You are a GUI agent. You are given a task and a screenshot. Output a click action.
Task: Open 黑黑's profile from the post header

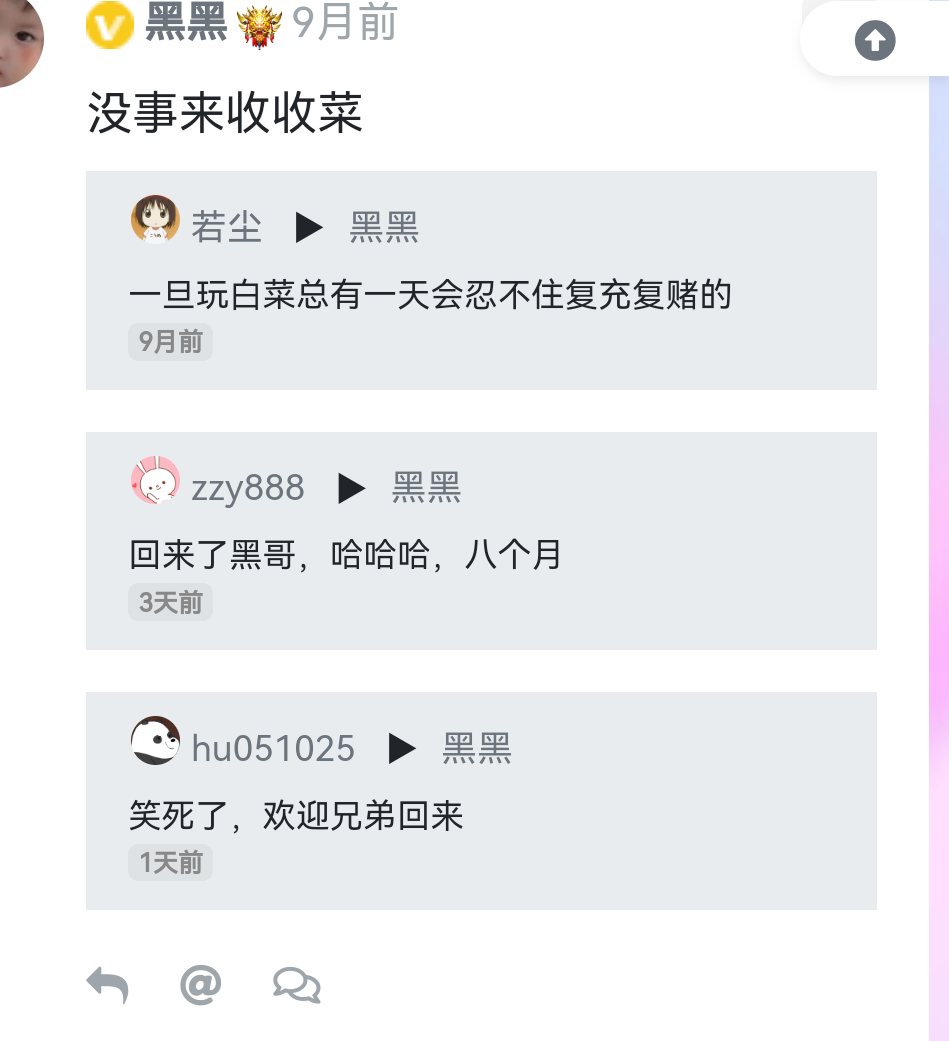click(x=186, y=23)
